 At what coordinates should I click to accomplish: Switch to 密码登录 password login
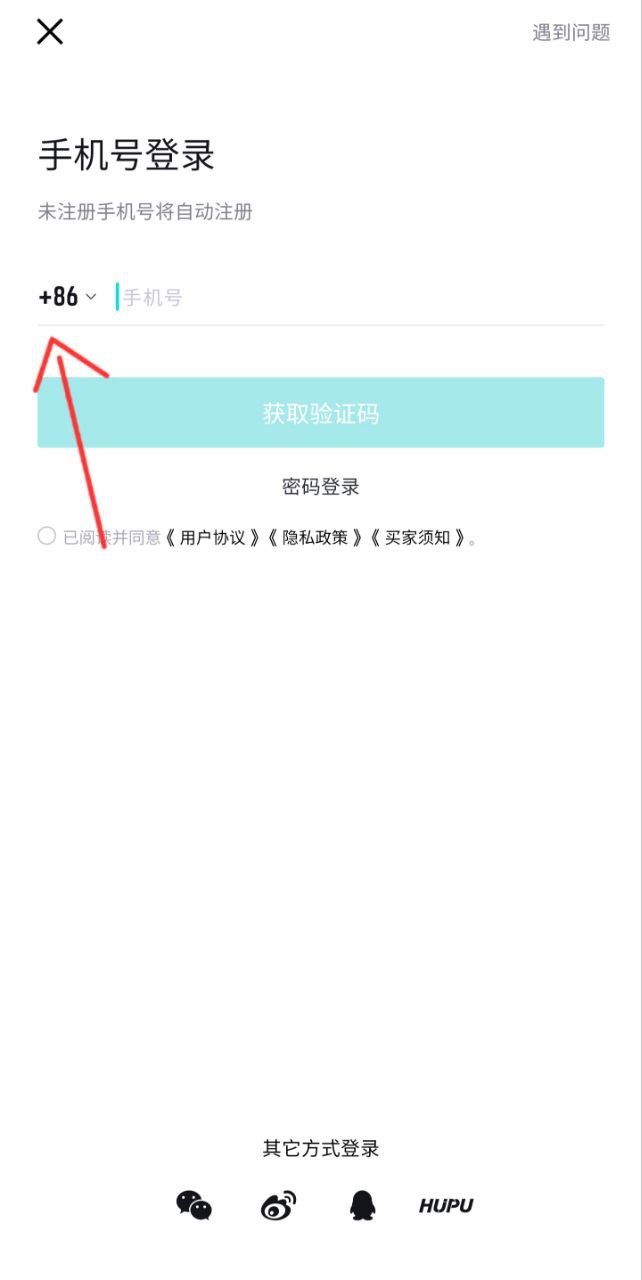click(321, 487)
